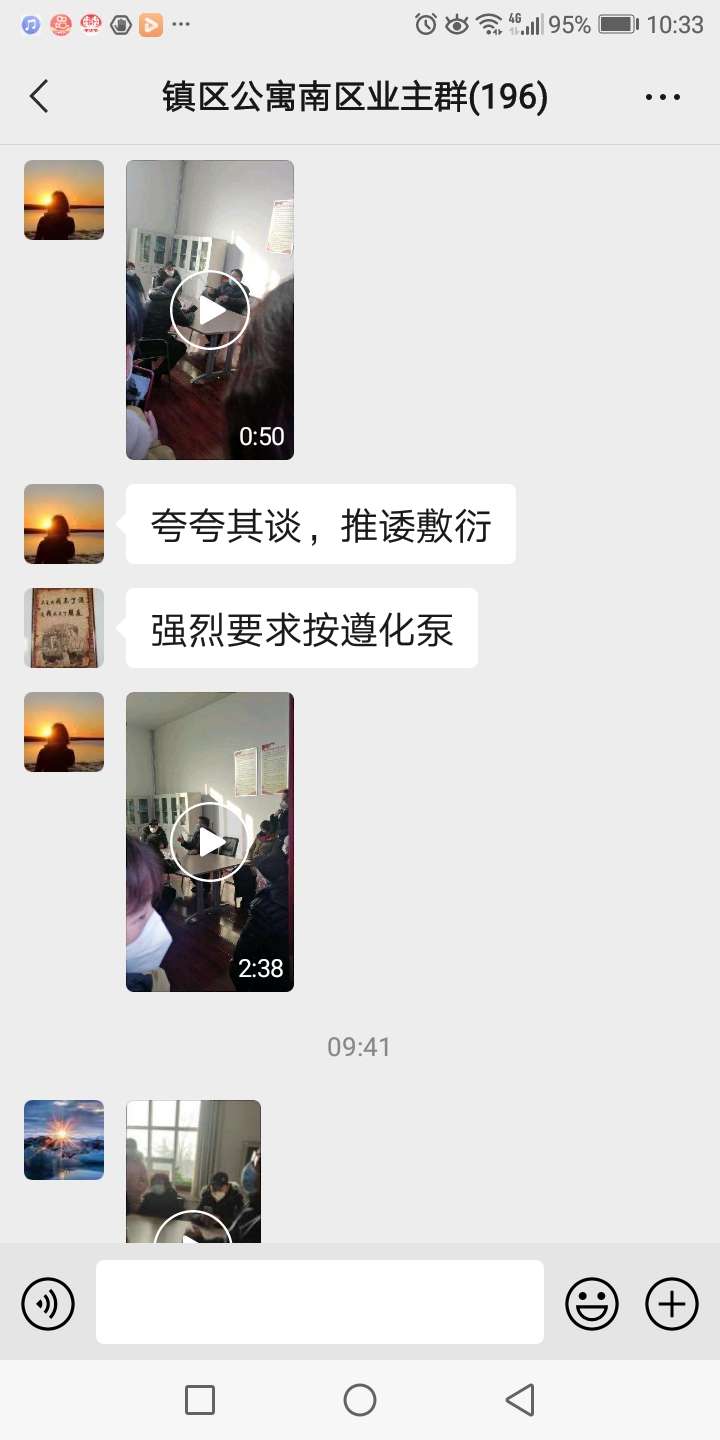Screen dimensions: 720x1440
Task: Open avatar of the 09:41 video sender
Action: tap(64, 1140)
